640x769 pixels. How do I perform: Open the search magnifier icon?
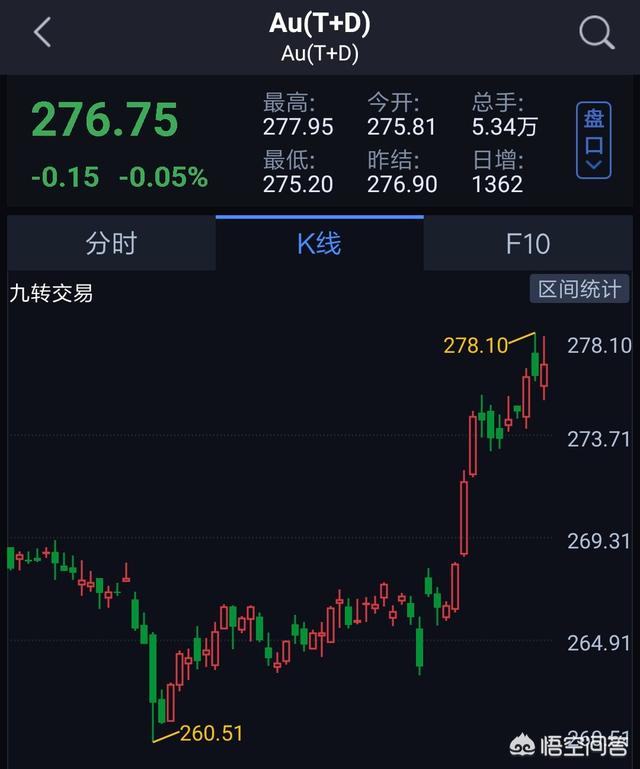point(596,34)
